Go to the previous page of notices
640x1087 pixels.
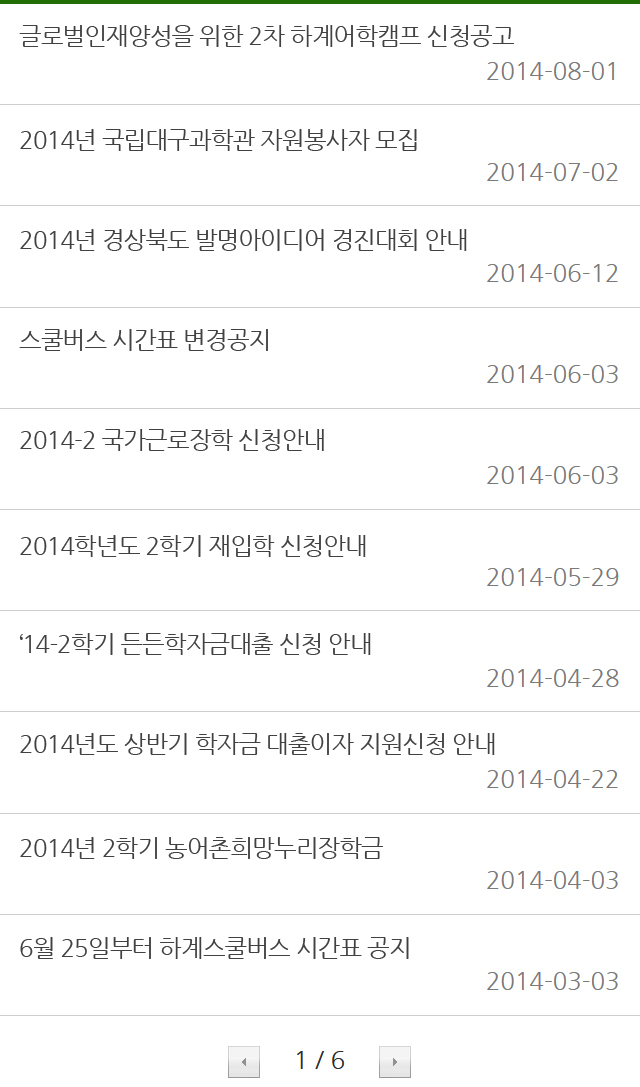click(243, 1061)
